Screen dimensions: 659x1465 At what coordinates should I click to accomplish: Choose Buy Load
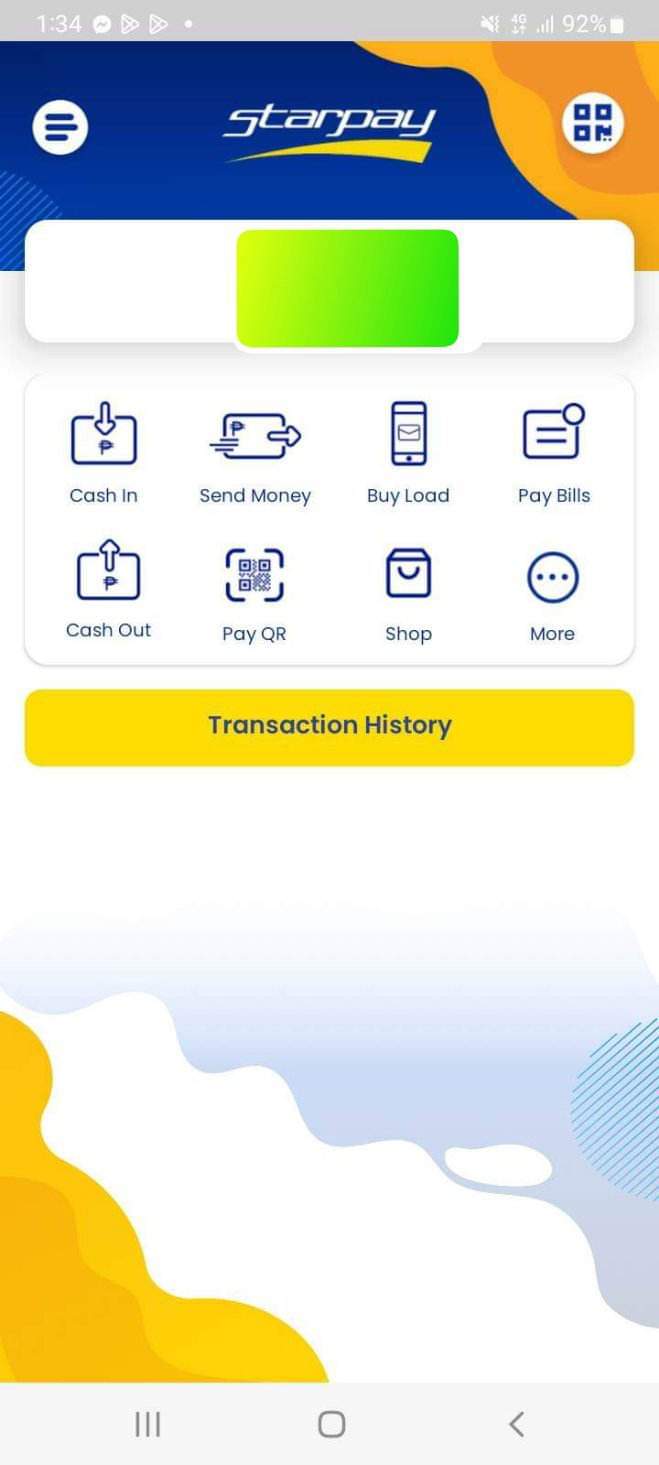click(x=408, y=453)
